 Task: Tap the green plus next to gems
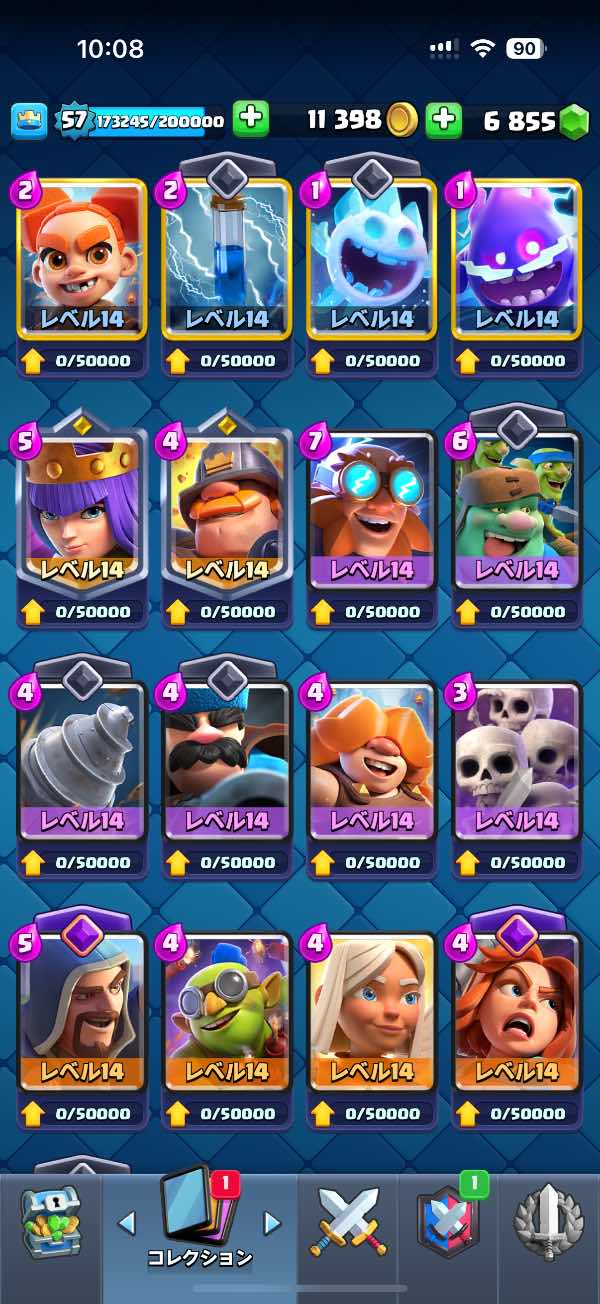[x=444, y=120]
